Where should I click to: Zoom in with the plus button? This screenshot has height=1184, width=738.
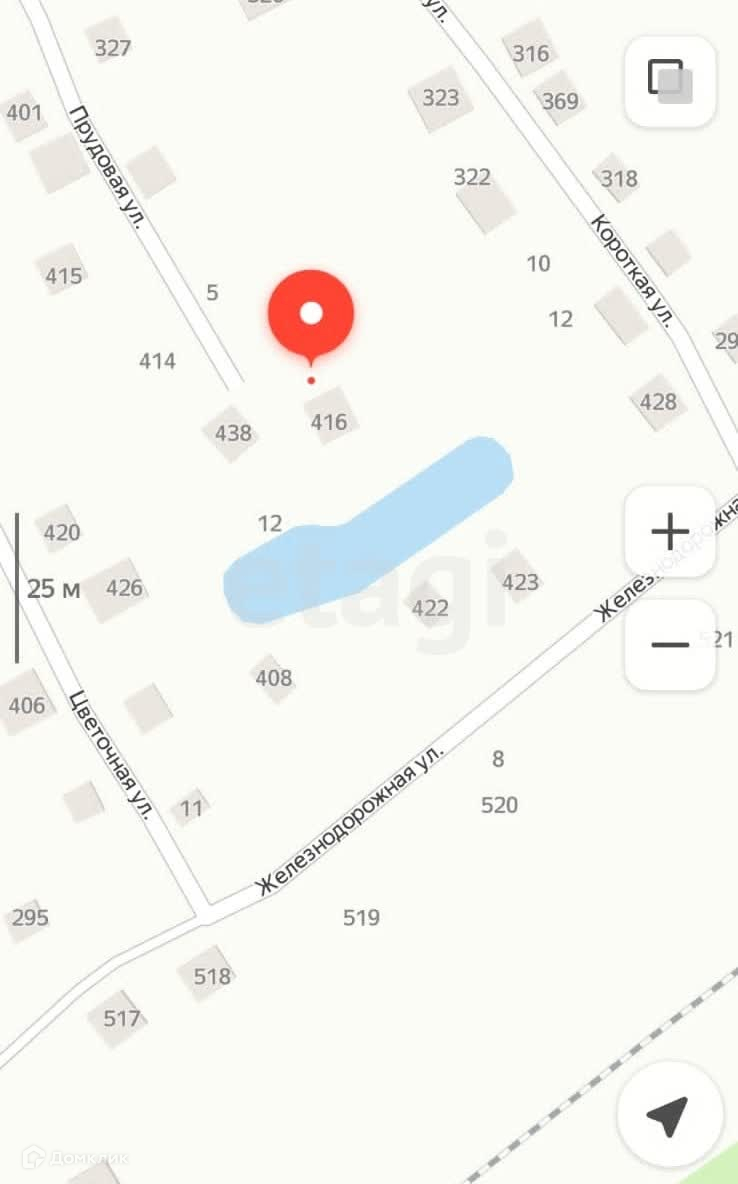click(670, 532)
